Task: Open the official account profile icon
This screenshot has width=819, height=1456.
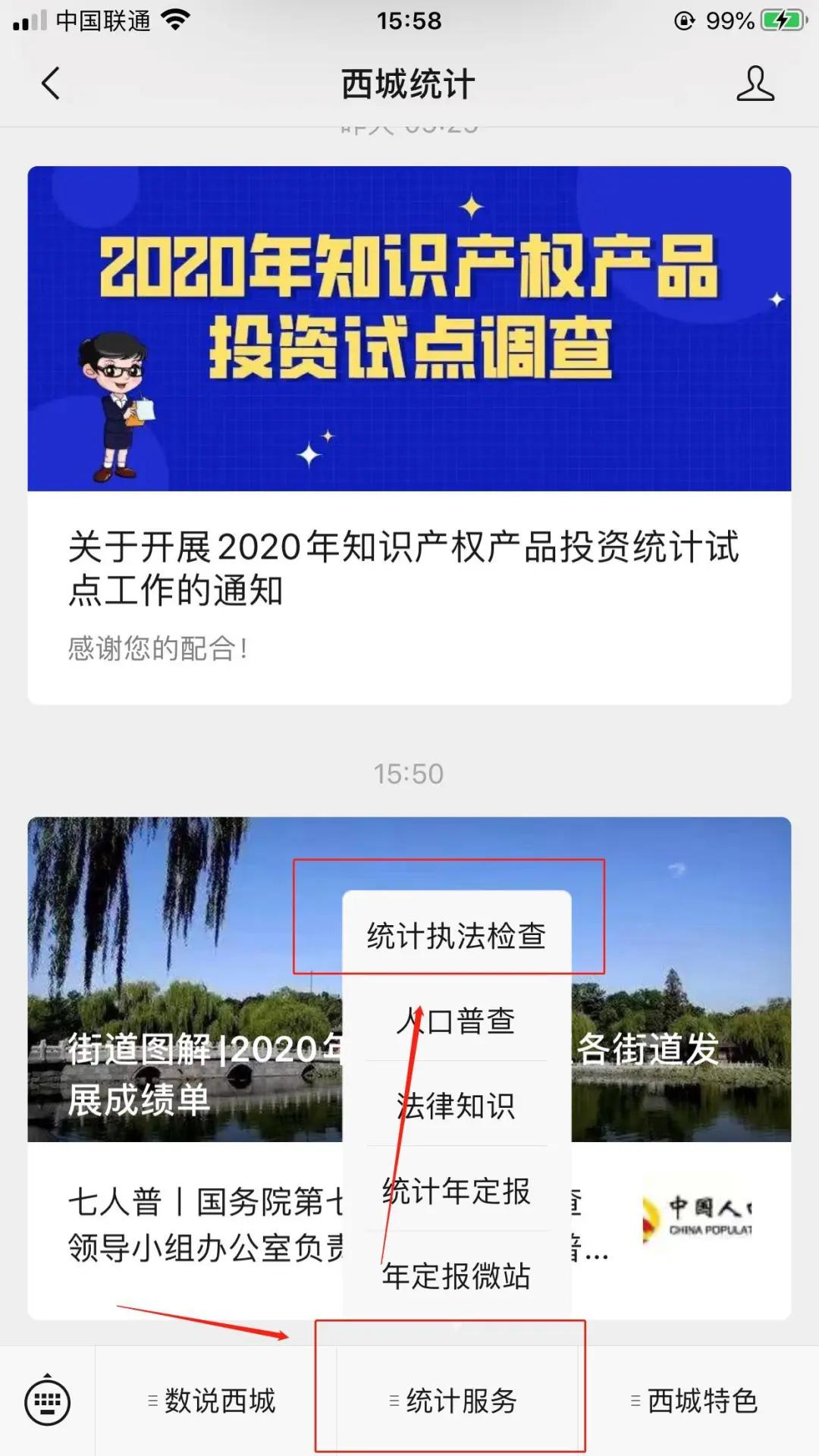Action: tap(755, 85)
